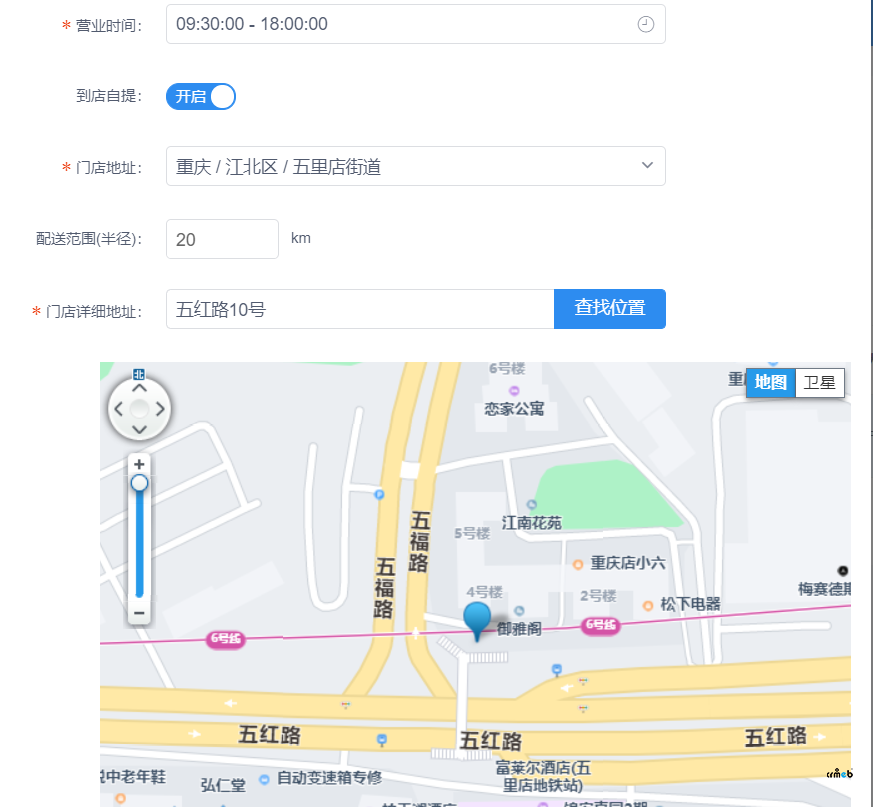The image size is (873, 807).
Task: Tap the 查找位置 button
Action: click(609, 308)
